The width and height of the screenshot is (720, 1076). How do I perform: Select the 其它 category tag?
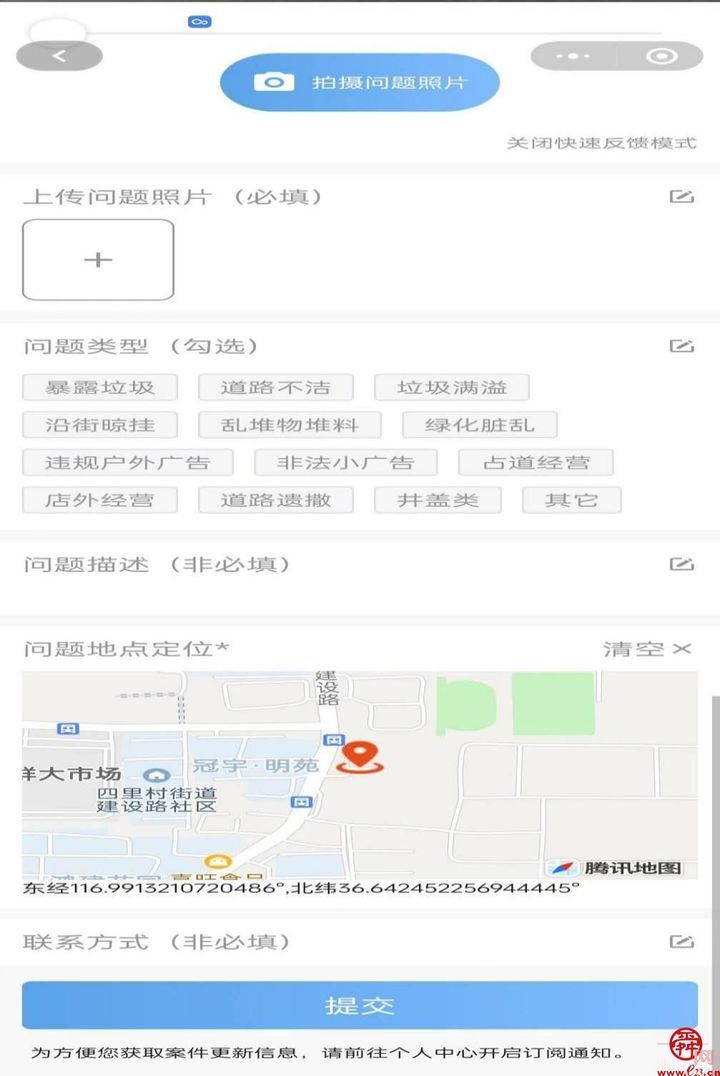[572, 500]
